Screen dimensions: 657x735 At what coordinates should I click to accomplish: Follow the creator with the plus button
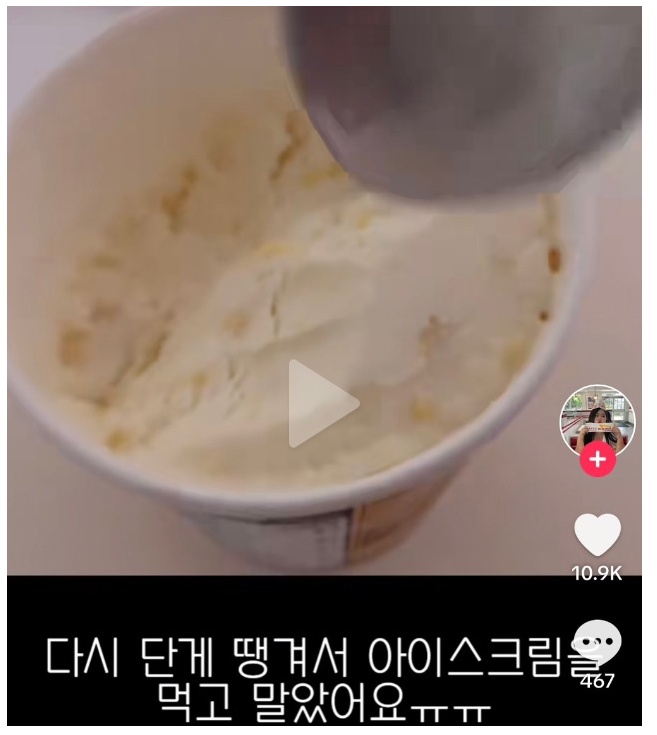pos(597,460)
